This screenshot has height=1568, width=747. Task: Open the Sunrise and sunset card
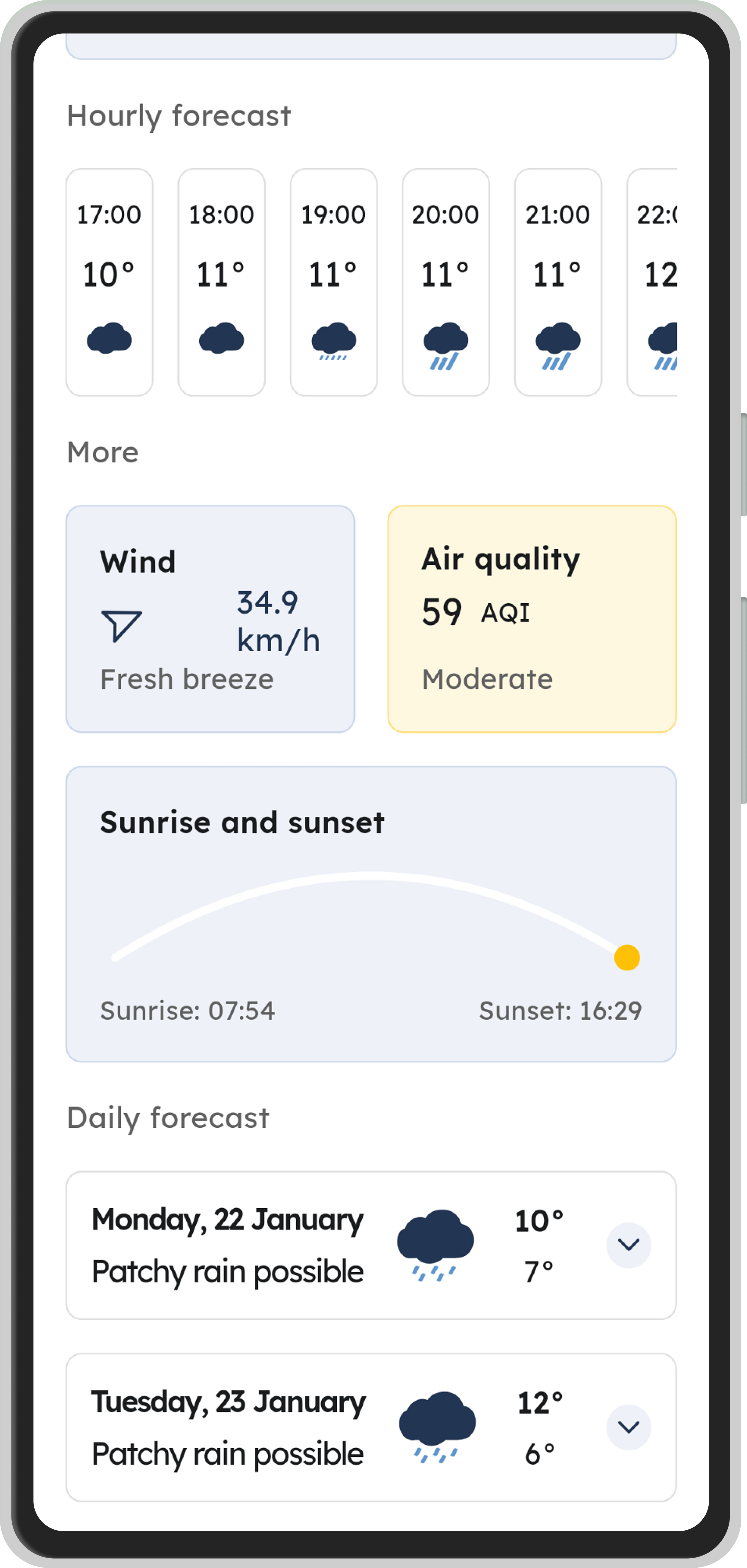371,914
